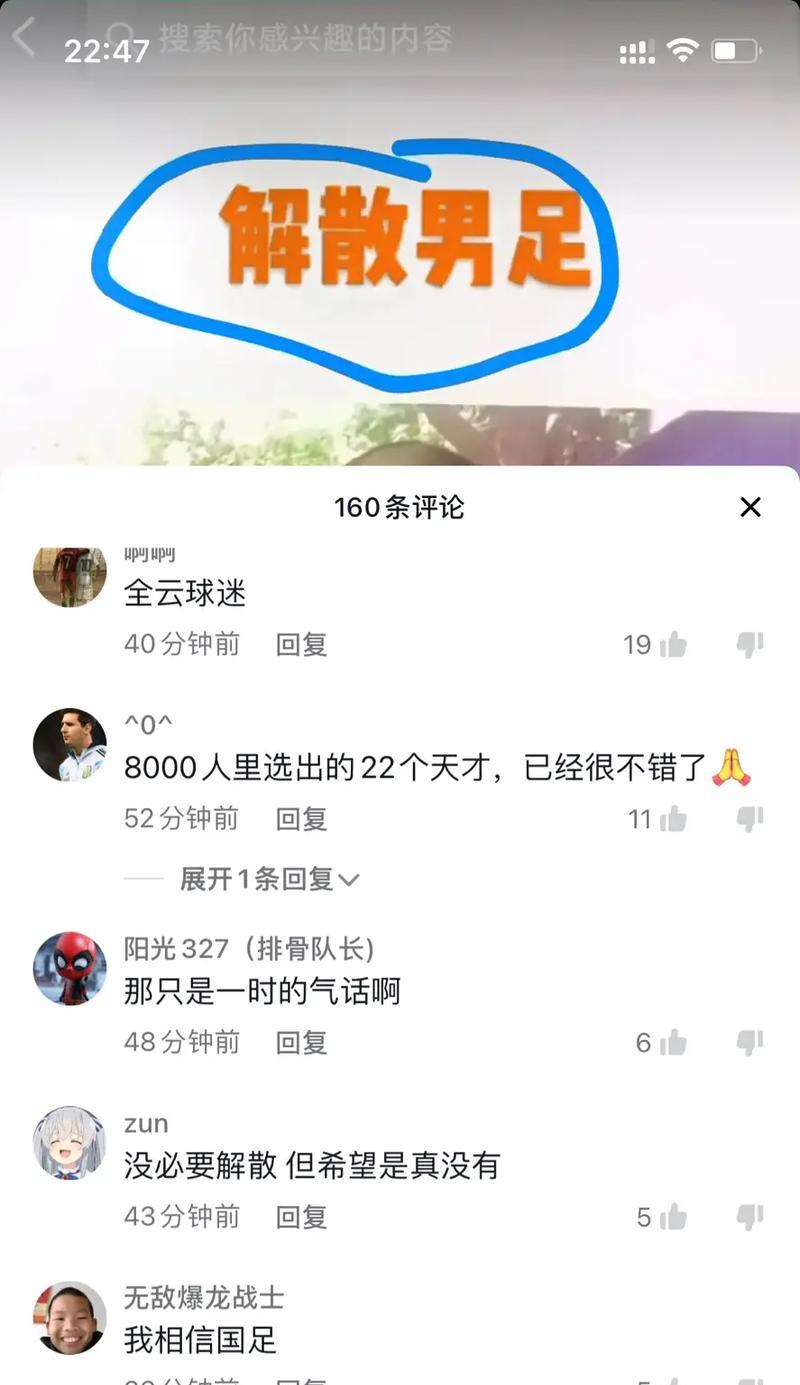Viewport: 800px width, 1385px height.
Task: Dislike the comment 全云球迷
Action: [x=750, y=644]
